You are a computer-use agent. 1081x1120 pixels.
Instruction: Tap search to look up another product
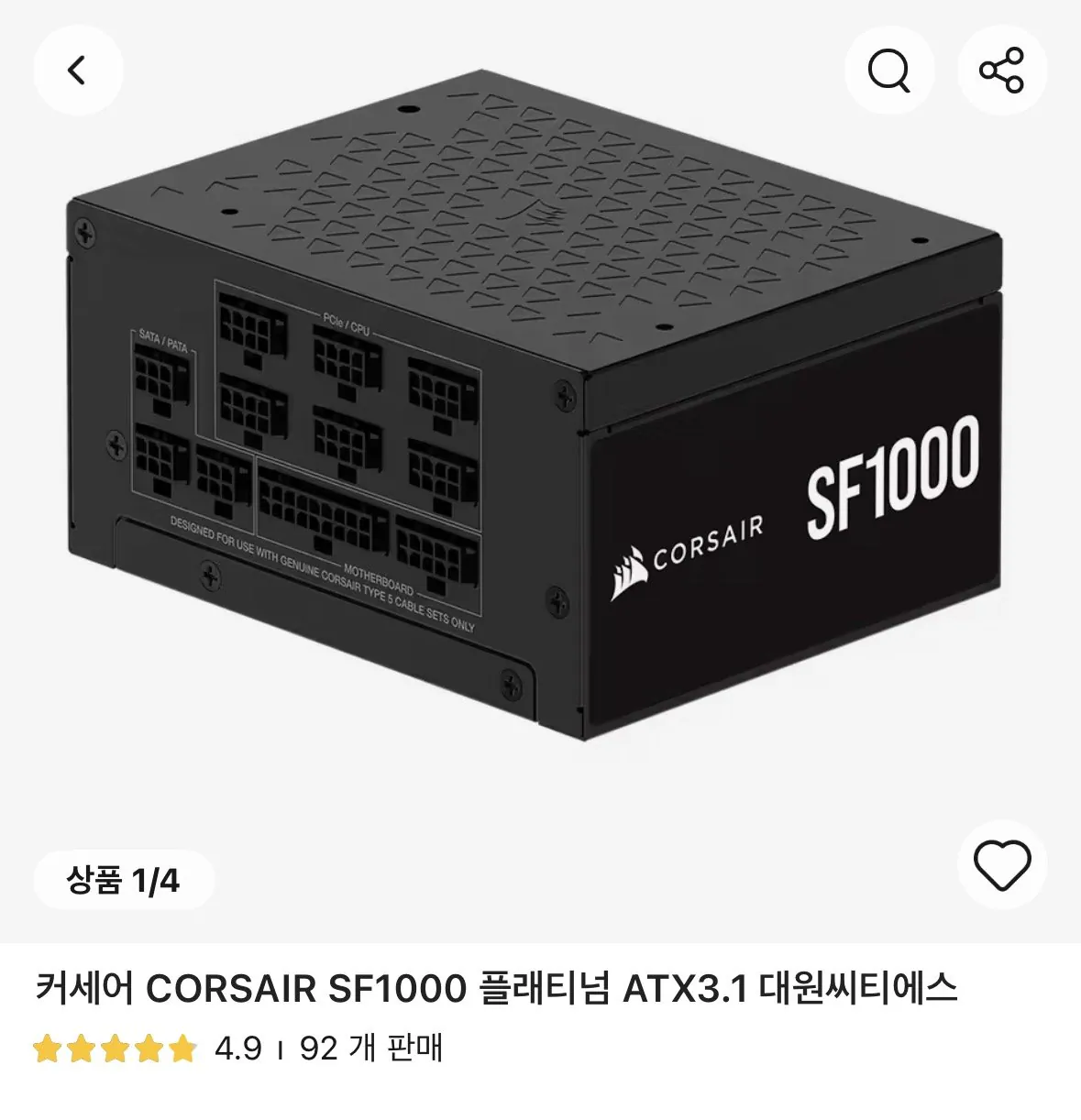click(x=889, y=70)
